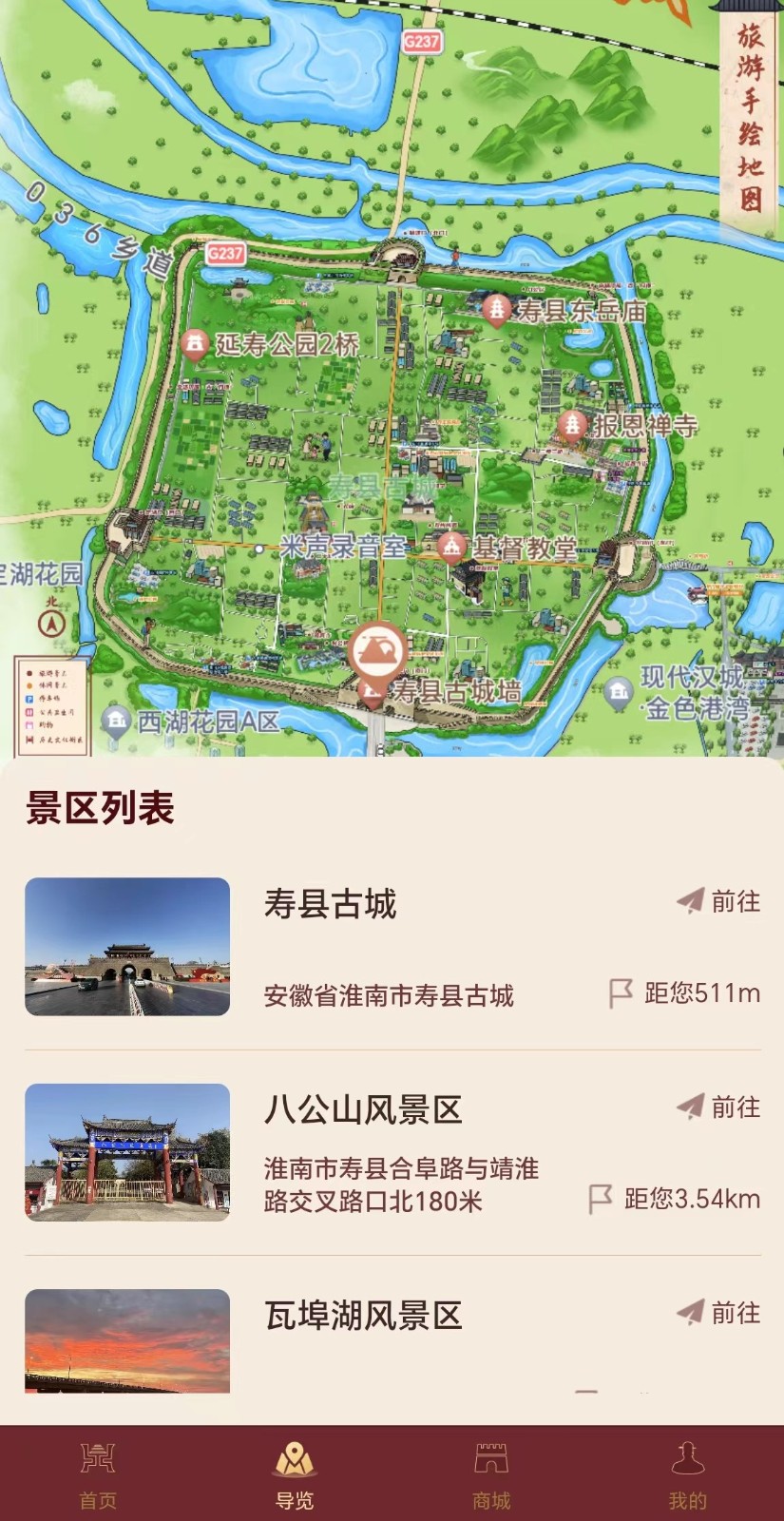
Task: View the 瓦埠湖风景区 sunset photo
Action: click(x=127, y=1340)
